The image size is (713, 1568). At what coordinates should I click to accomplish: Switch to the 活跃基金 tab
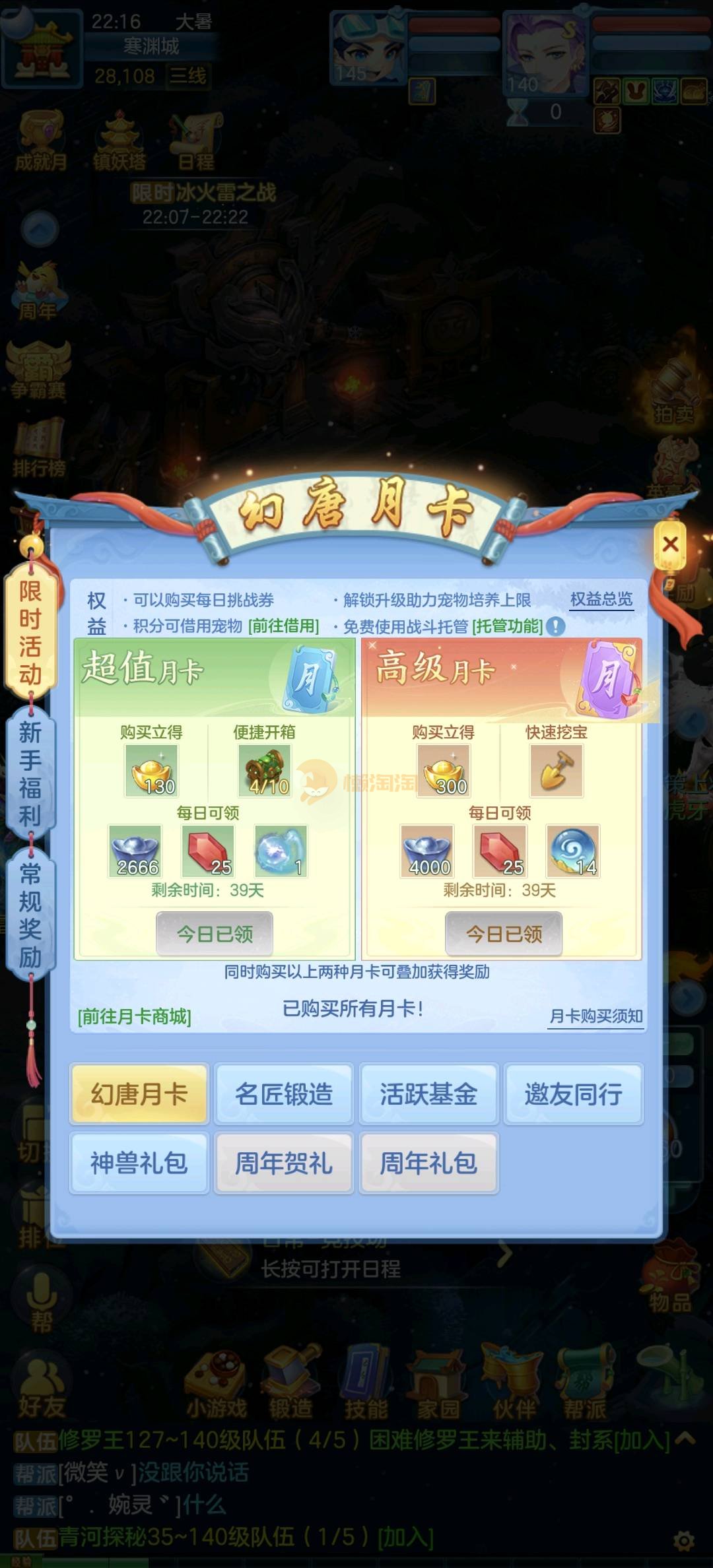[428, 1094]
